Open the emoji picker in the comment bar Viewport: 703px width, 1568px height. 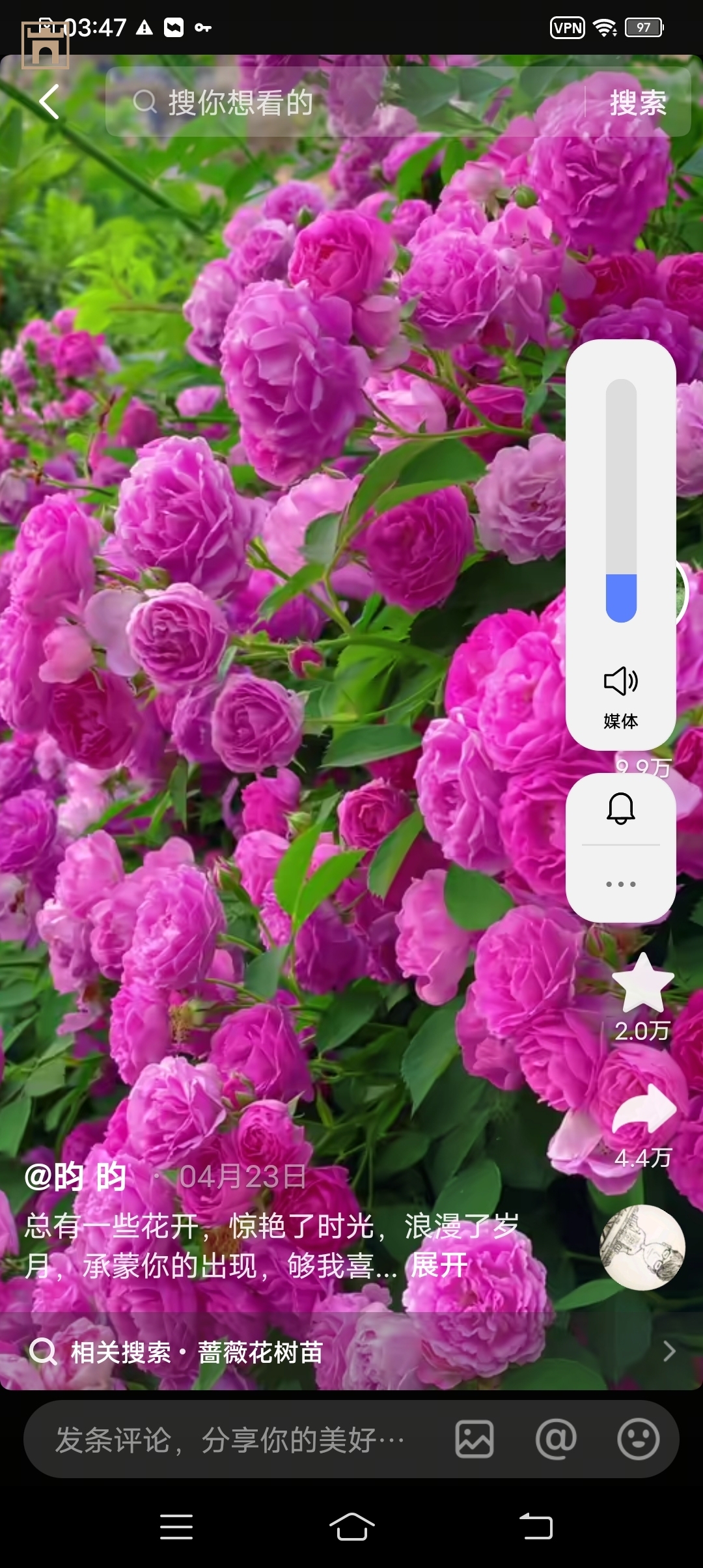point(638,1439)
